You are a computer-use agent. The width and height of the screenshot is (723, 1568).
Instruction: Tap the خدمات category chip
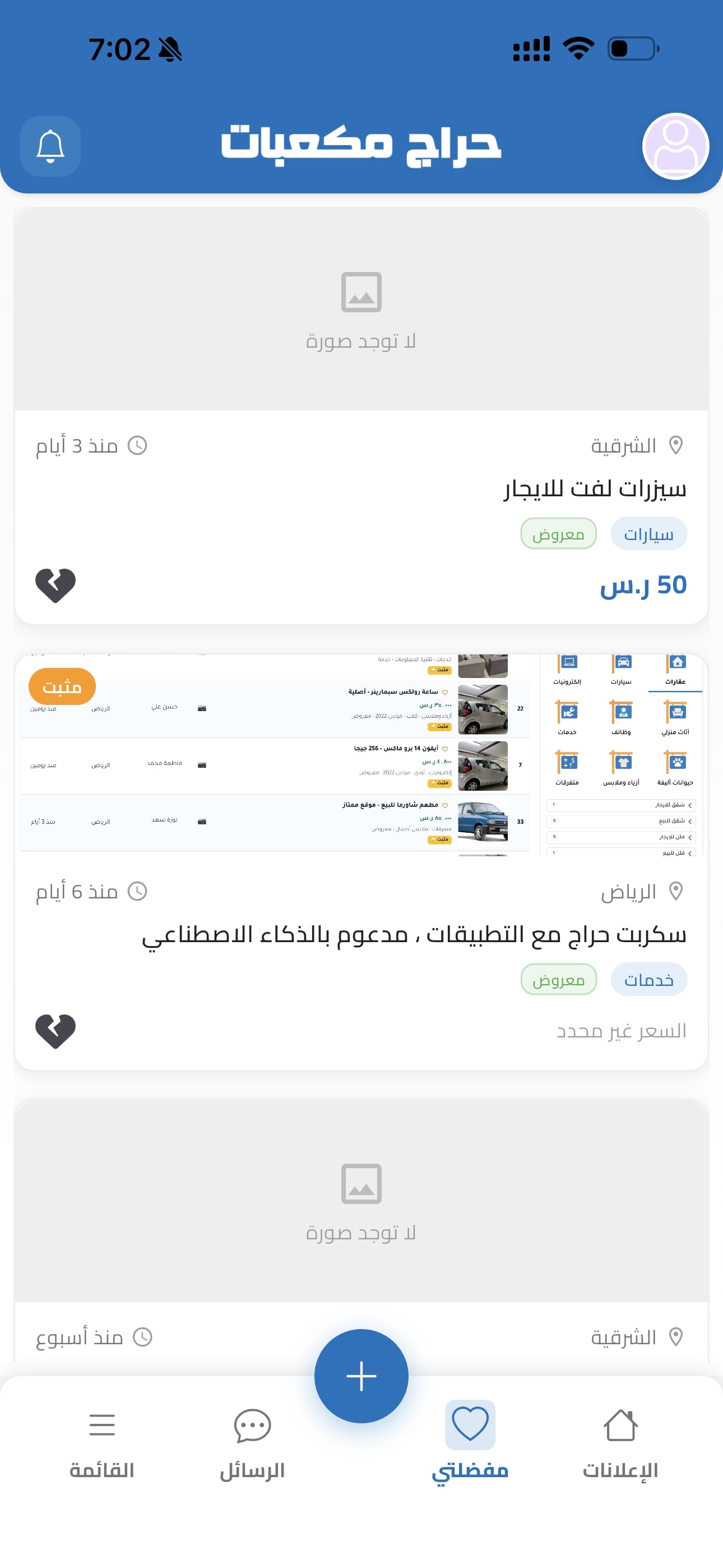point(648,979)
